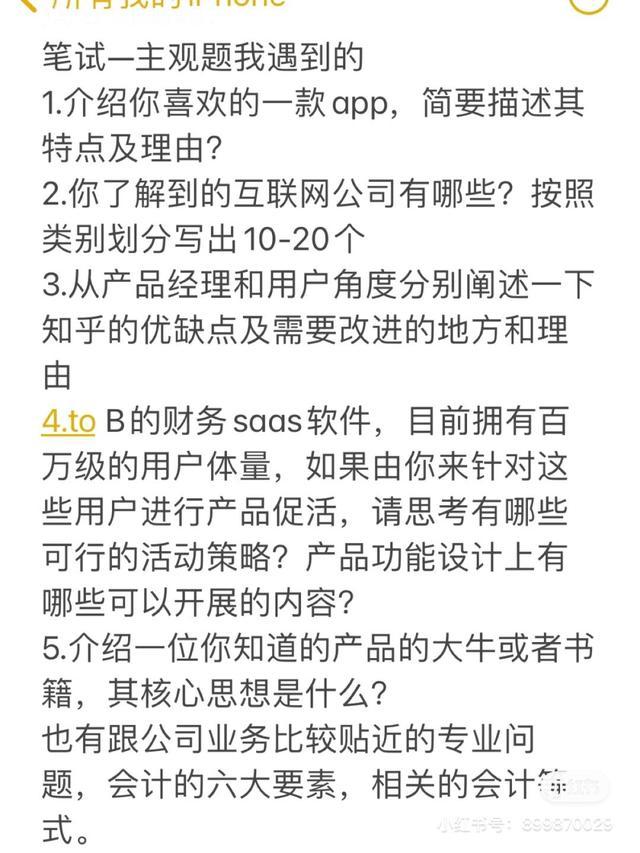The image size is (640, 853).
Task: Open the underlined 4.to link
Action: point(68,421)
